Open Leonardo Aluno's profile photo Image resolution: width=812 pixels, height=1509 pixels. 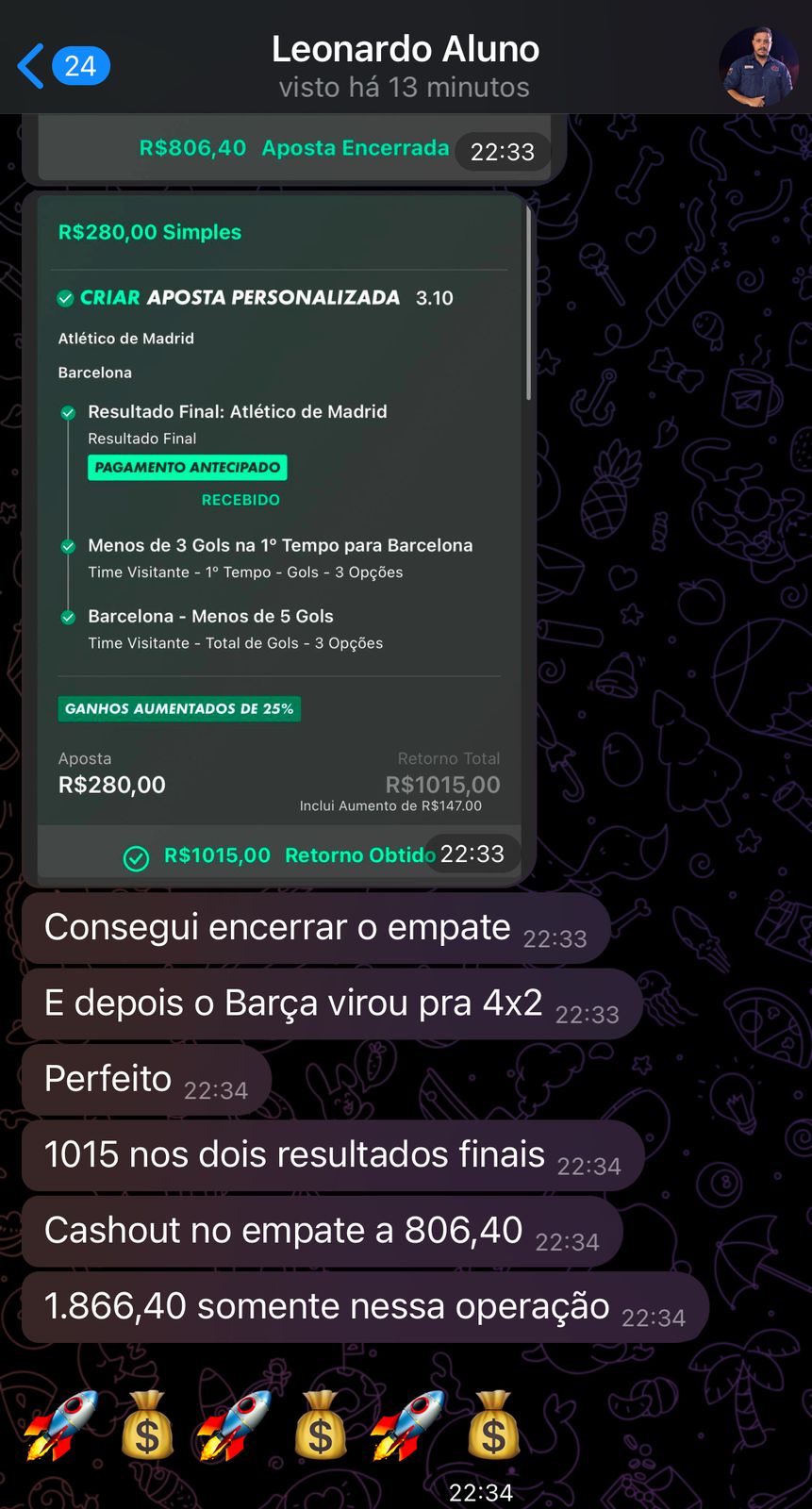[x=758, y=66]
